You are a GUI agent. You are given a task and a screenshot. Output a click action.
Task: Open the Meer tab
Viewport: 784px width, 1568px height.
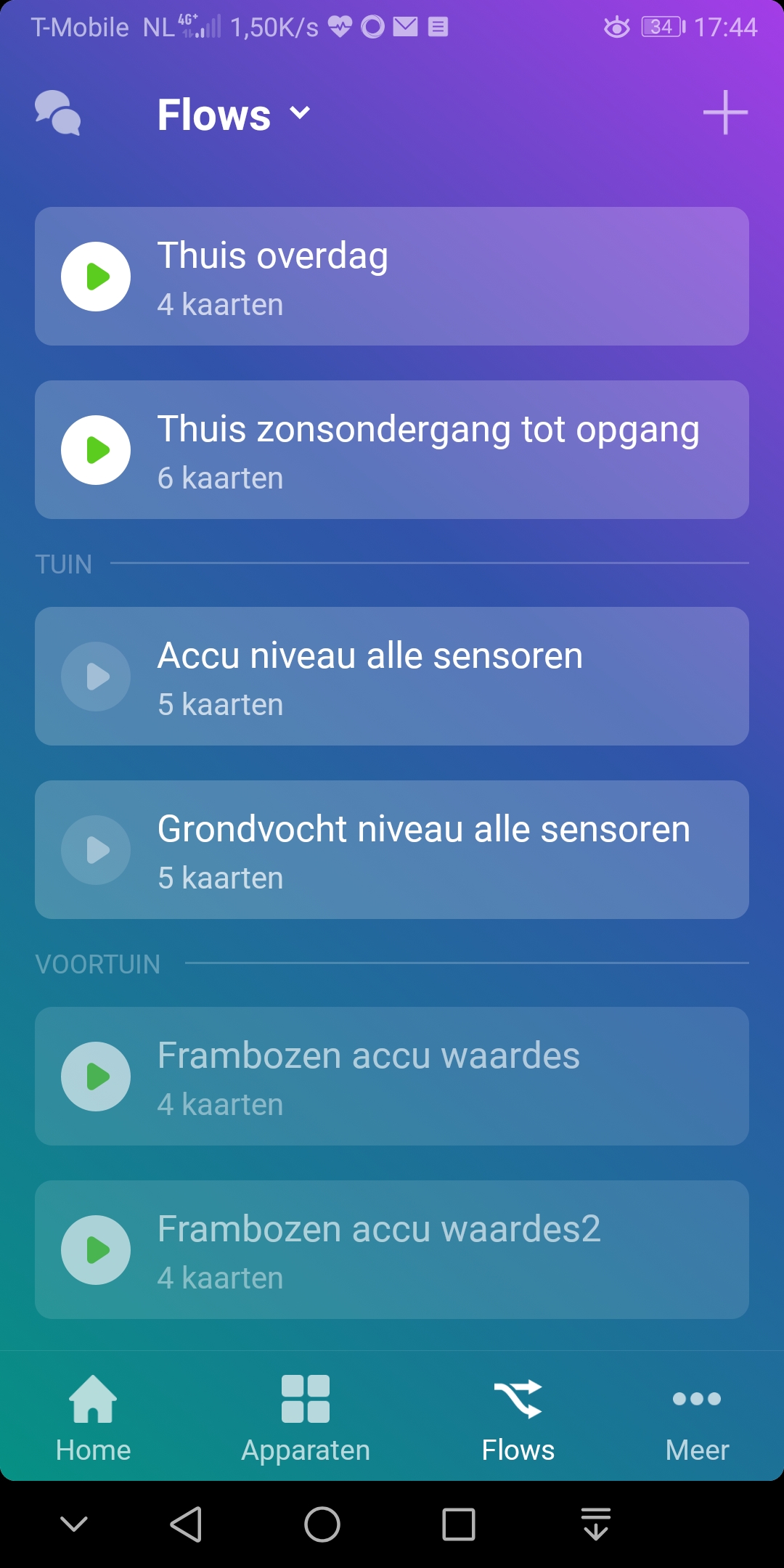[x=697, y=1417]
